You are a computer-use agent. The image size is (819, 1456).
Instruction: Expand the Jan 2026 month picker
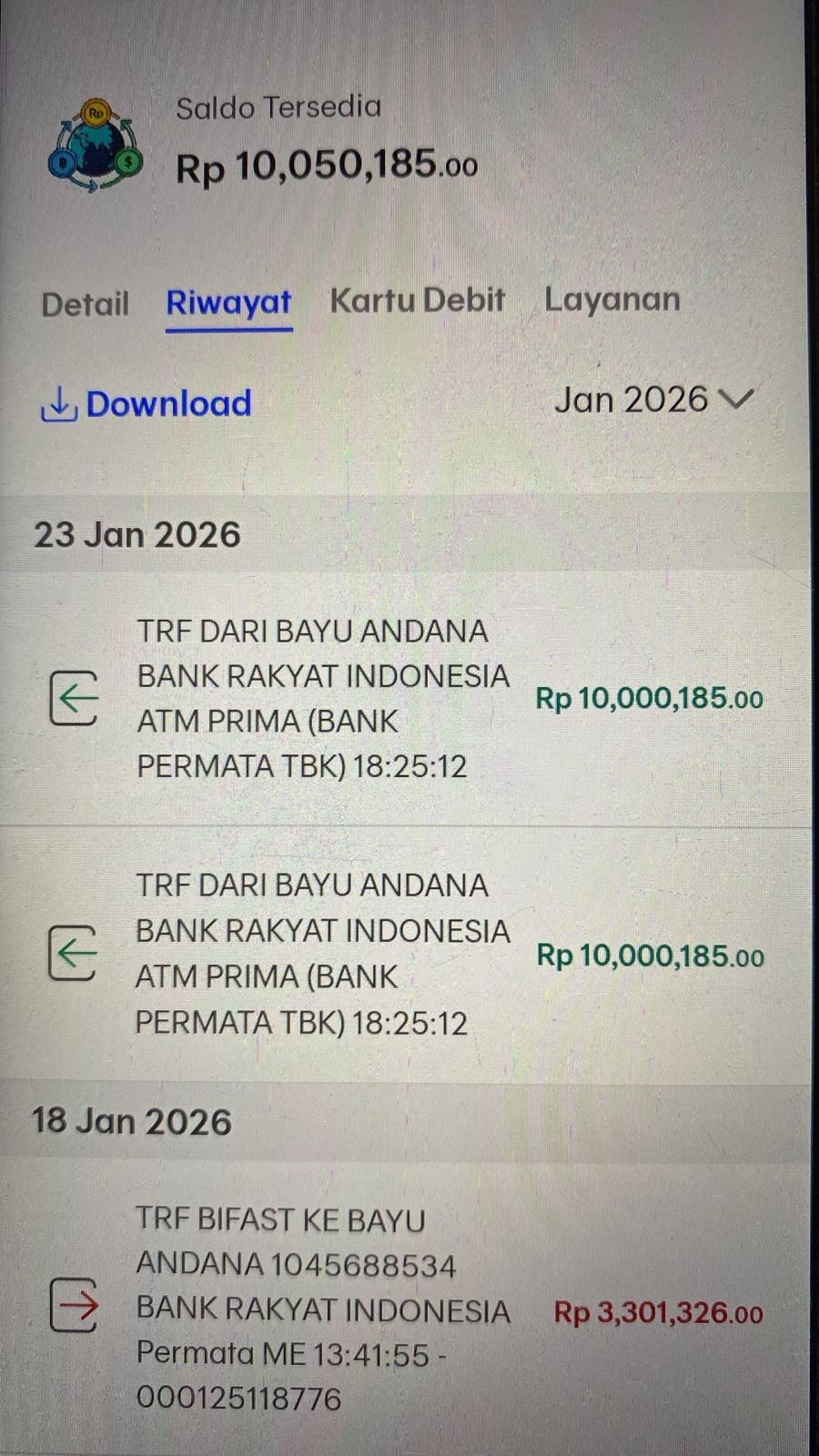(x=654, y=399)
